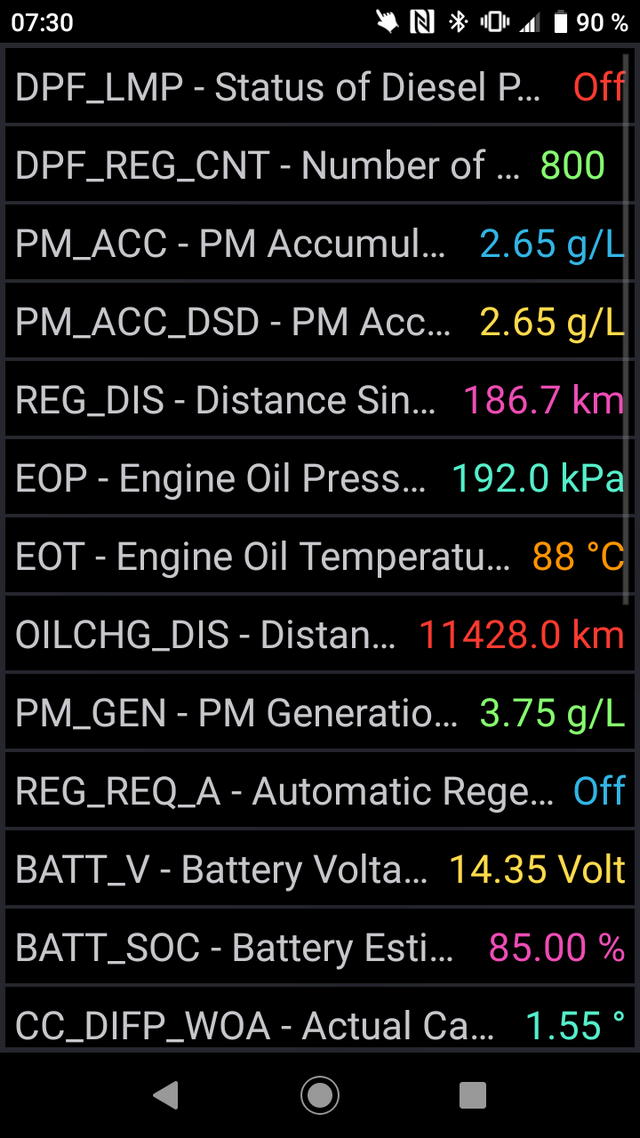Open the DPF_LMP status row
640x1138 pixels.
click(x=320, y=86)
